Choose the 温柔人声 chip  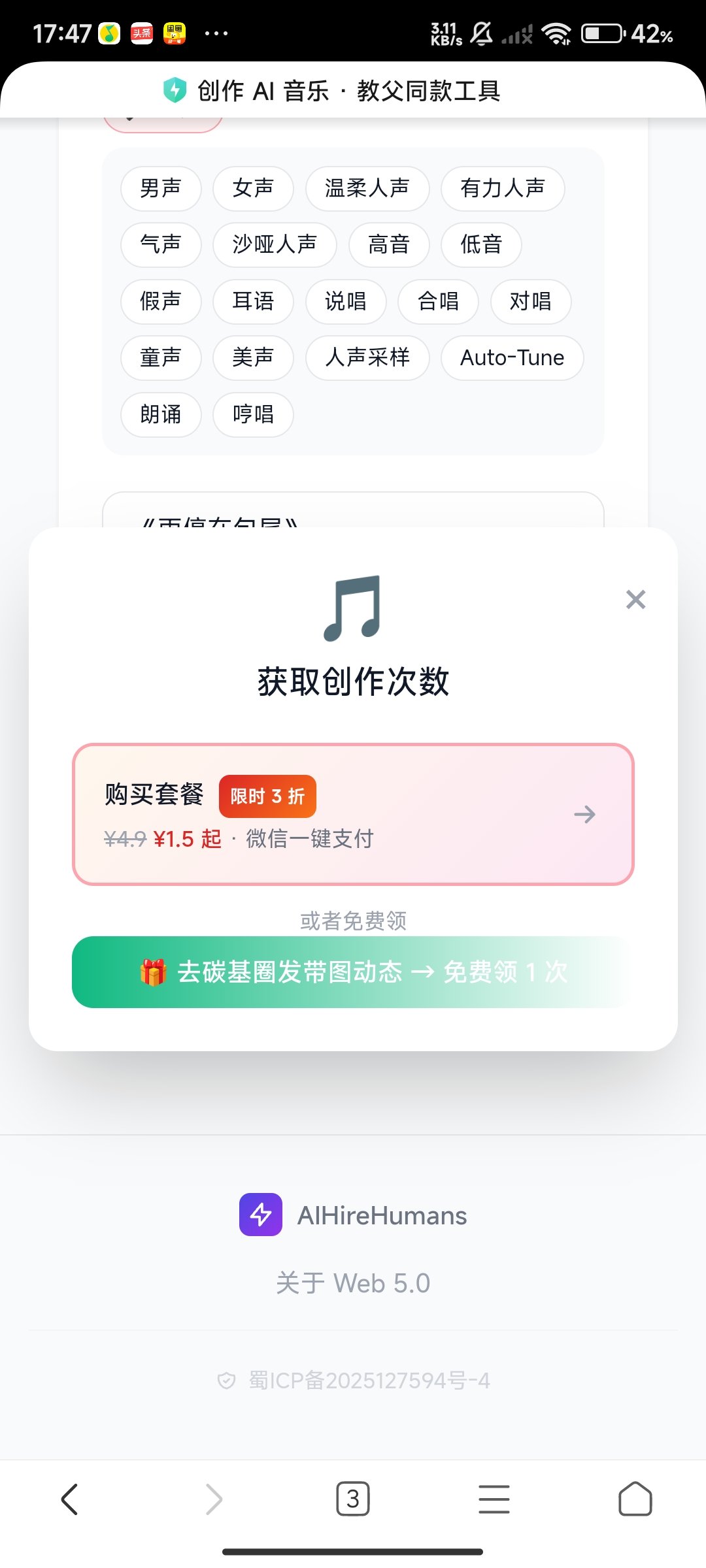367,188
